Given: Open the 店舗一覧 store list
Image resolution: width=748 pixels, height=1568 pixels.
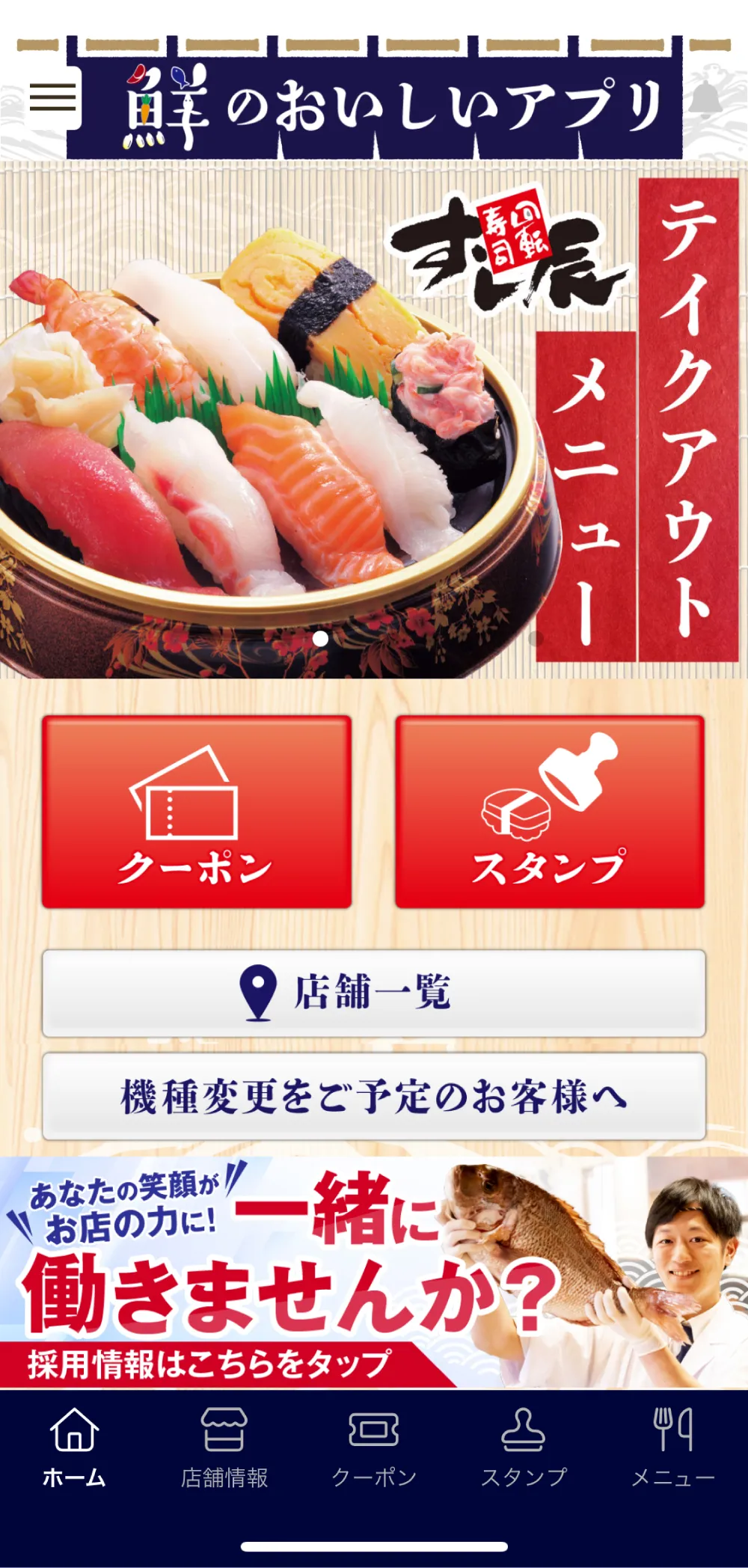Looking at the screenshot, I should pyautogui.click(x=374, y=987).
